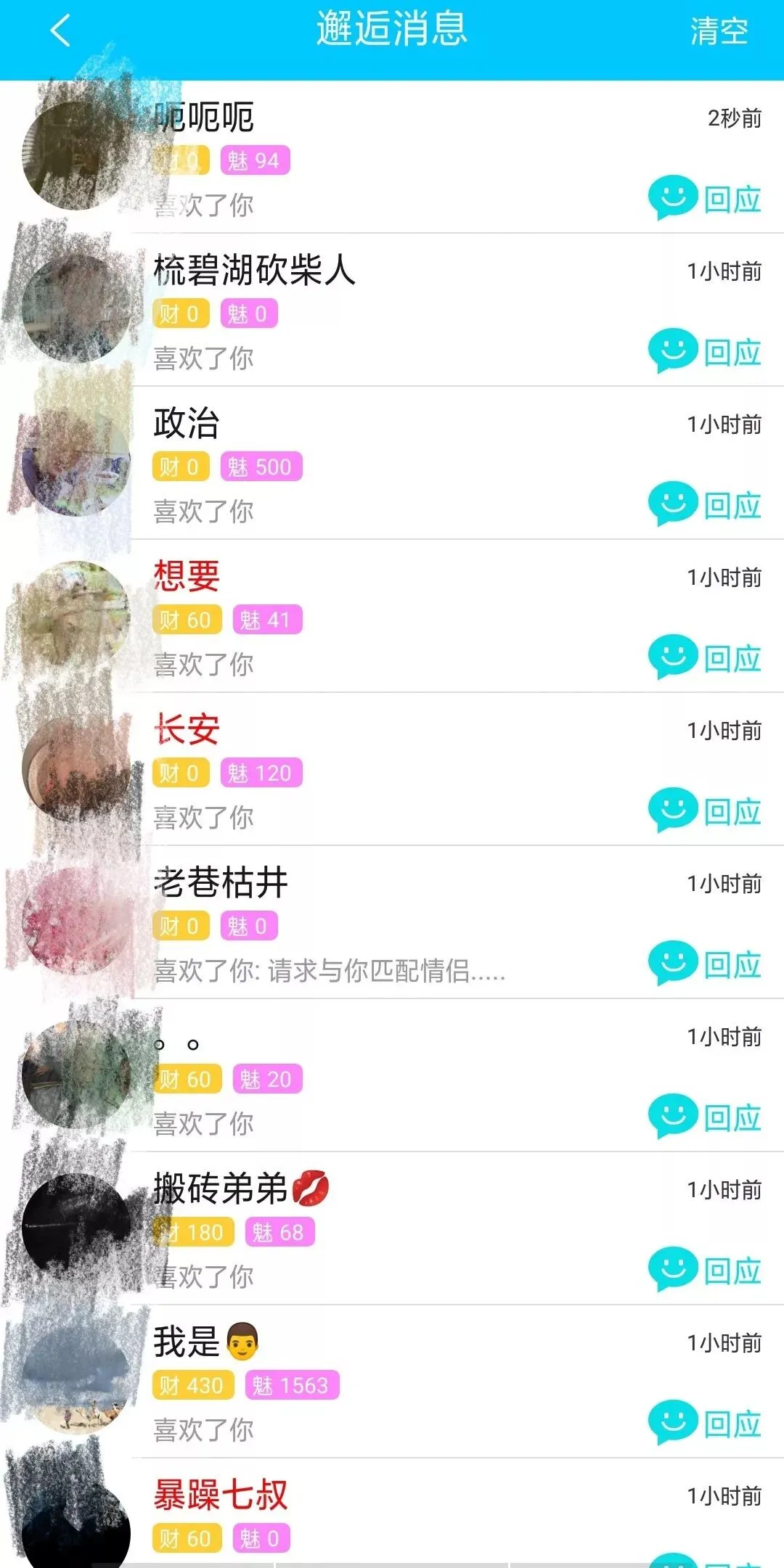Tap 清空 to clear all messages
Image resolution: width=784 pixels, height=1568 pixels.
point(718,31)
